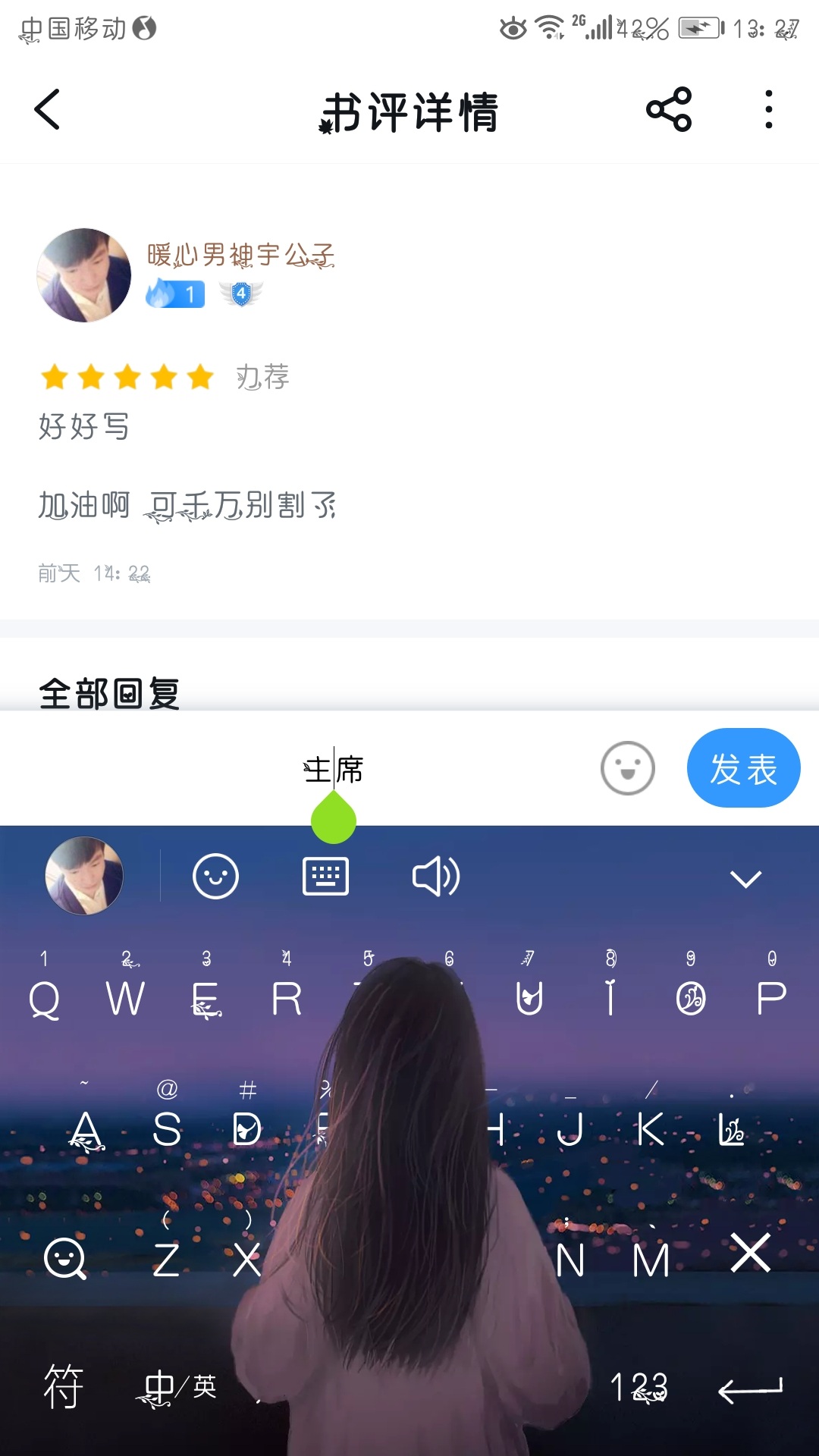
Task: Go back from the 书评详情 page
Action: pos(47,110)
